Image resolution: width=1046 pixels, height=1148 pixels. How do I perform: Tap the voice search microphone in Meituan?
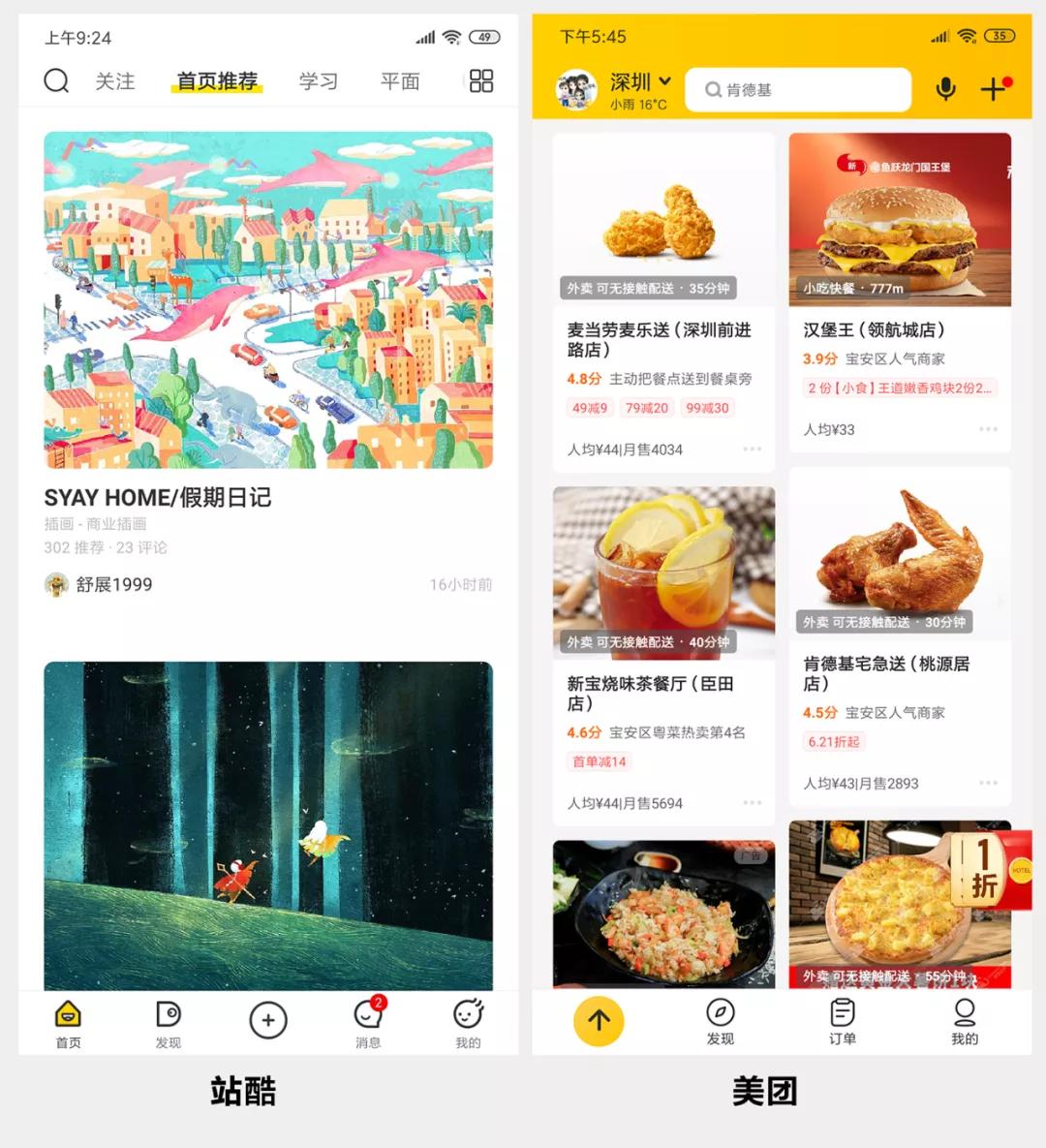tap(945, 89)
